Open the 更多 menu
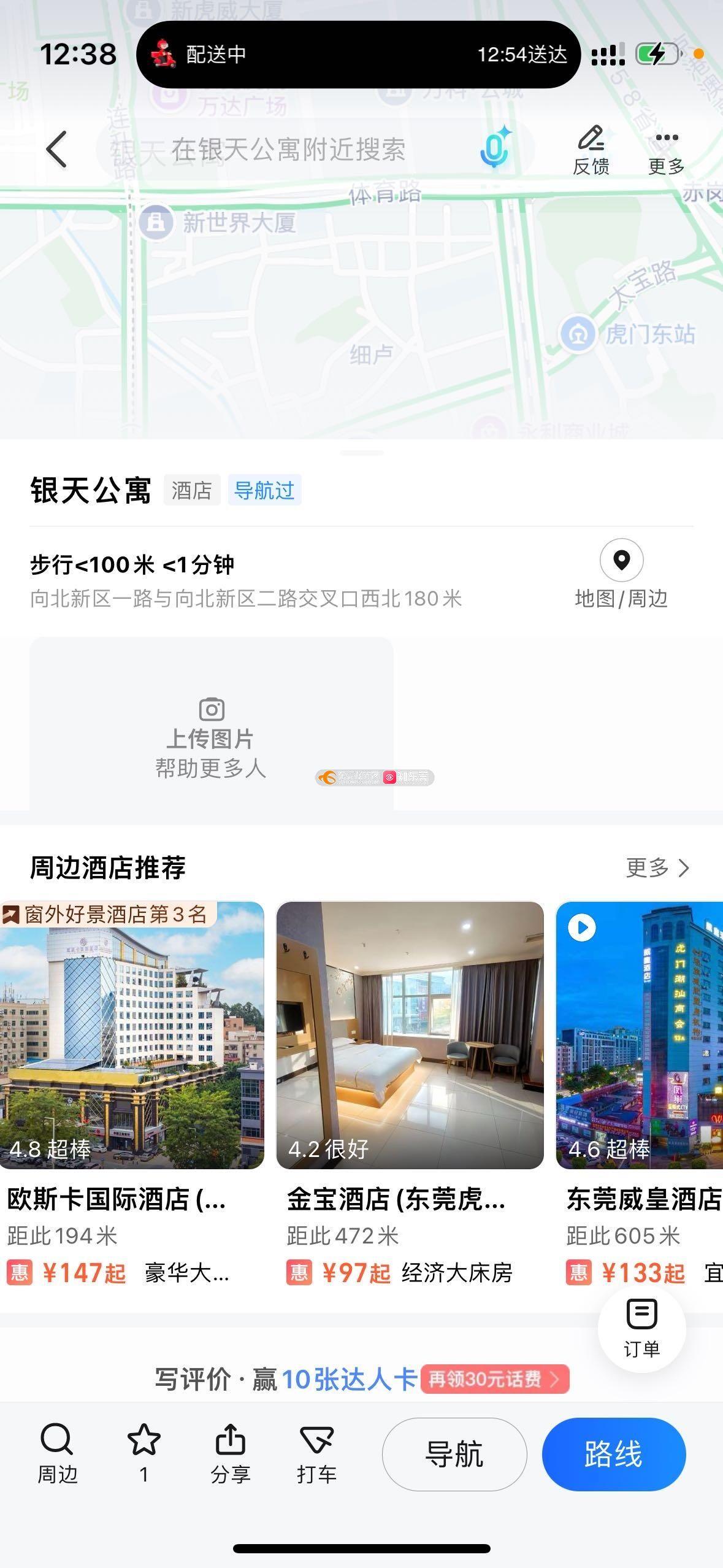Image resolution: width=723 pixels, height=1568 pixels. pos(666,150)
